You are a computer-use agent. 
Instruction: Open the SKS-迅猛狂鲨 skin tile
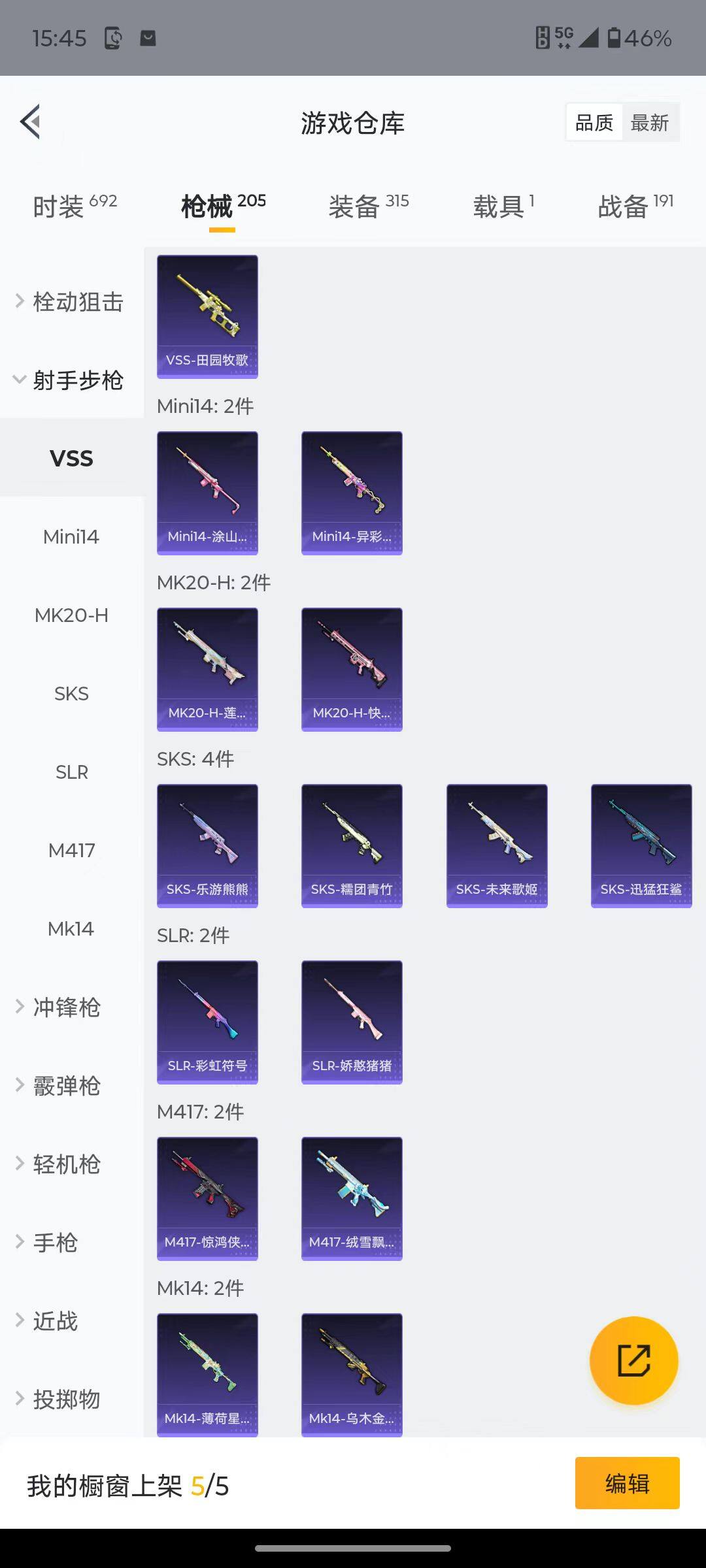pyautogui.click(x=641, y=845)
